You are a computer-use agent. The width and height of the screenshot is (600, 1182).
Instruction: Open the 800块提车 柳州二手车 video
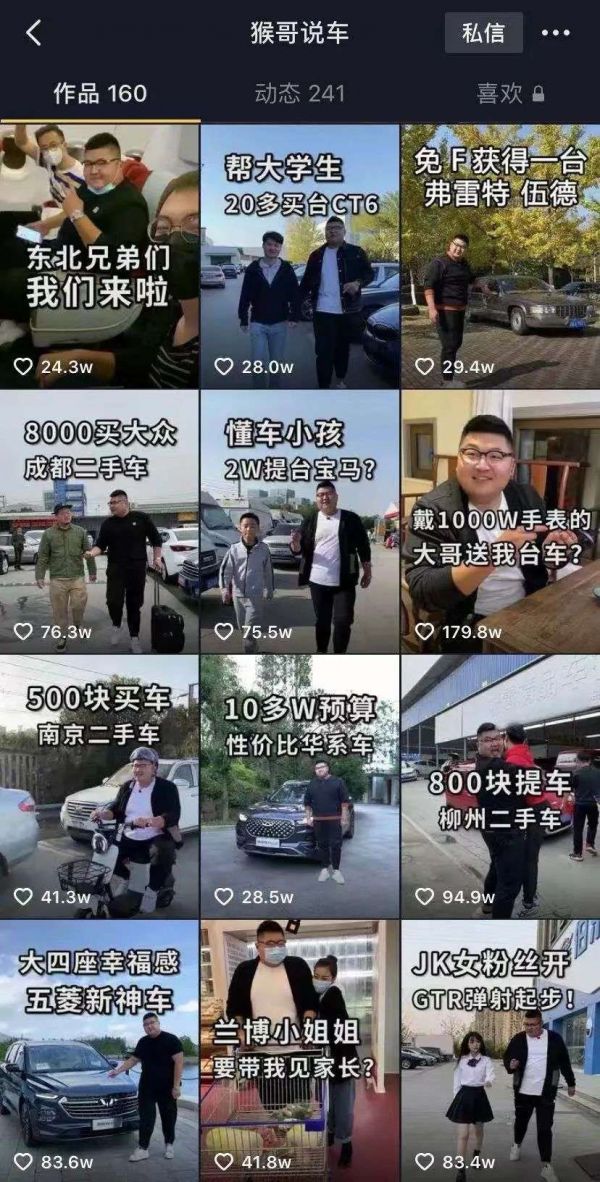coord(500,785)
